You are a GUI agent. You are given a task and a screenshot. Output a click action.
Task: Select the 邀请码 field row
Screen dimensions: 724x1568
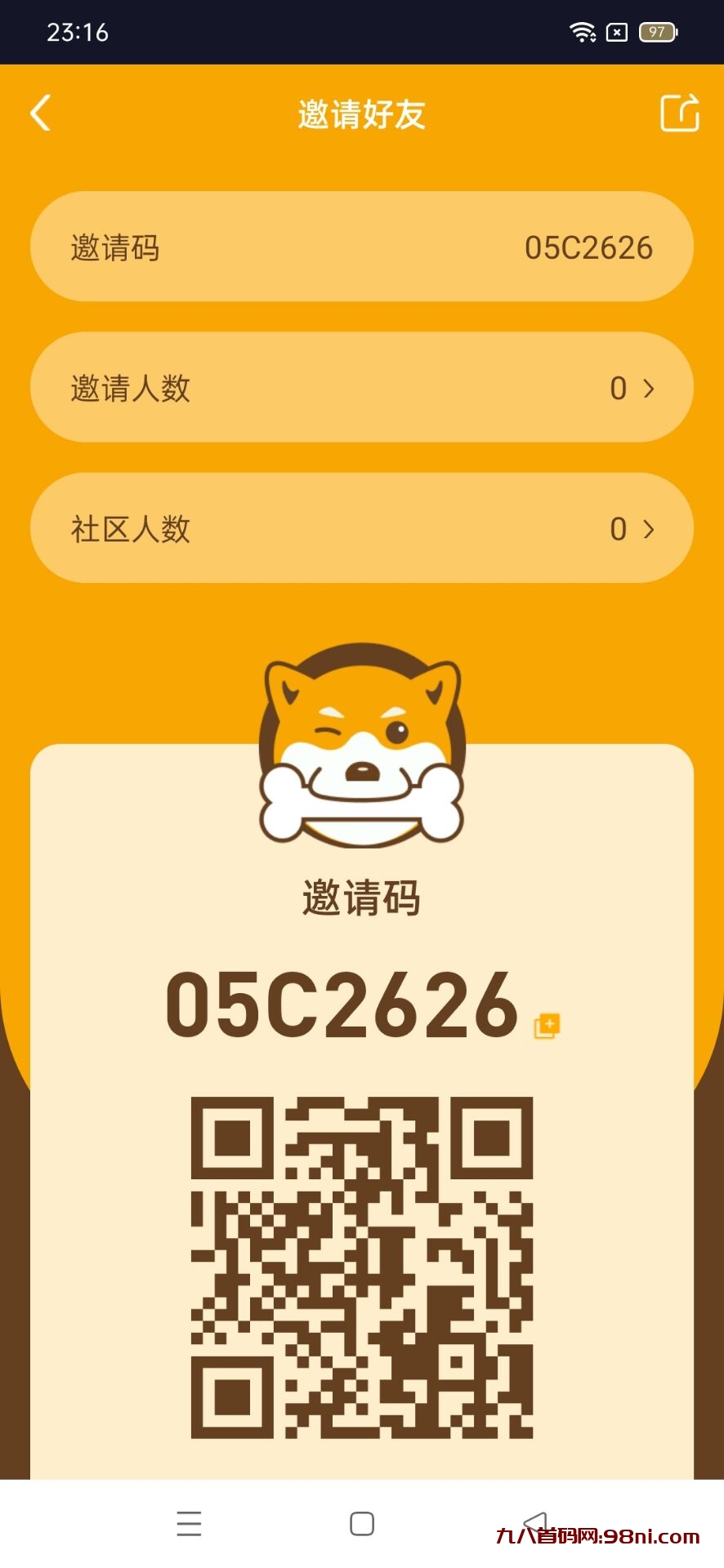(x=362, y=247)
